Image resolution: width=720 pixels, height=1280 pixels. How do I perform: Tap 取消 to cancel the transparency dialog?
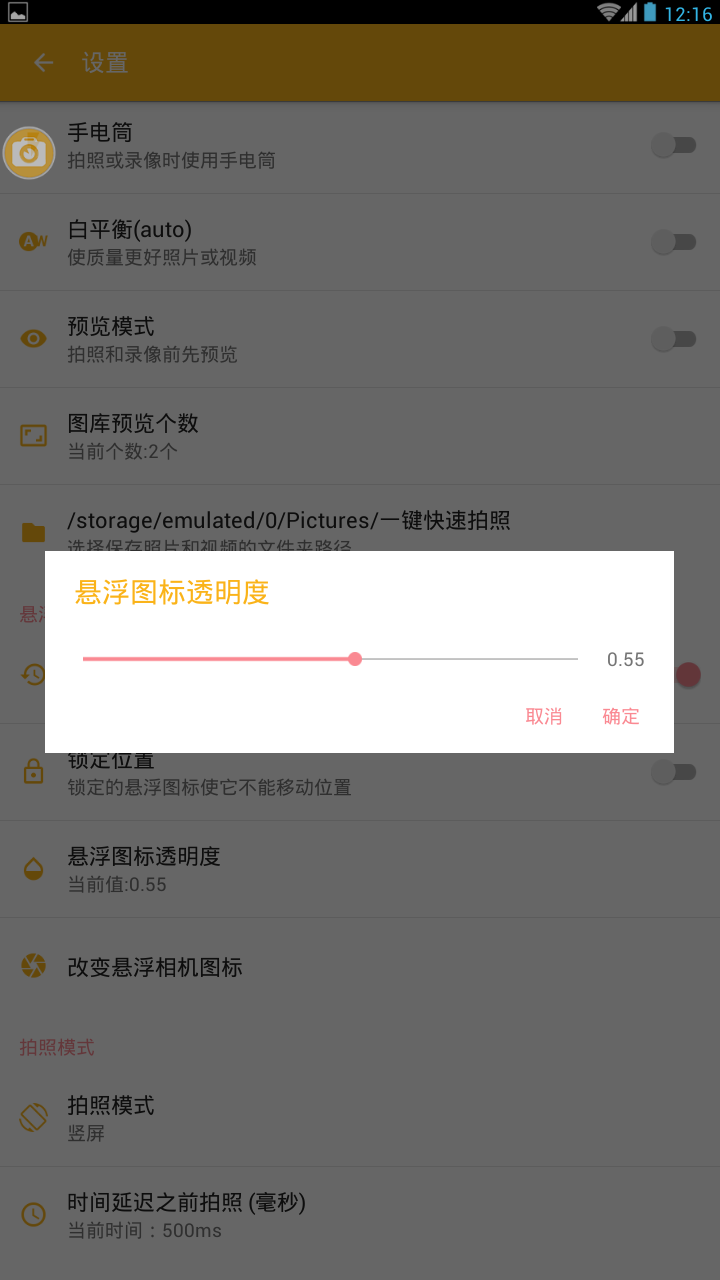click(543, 716)
